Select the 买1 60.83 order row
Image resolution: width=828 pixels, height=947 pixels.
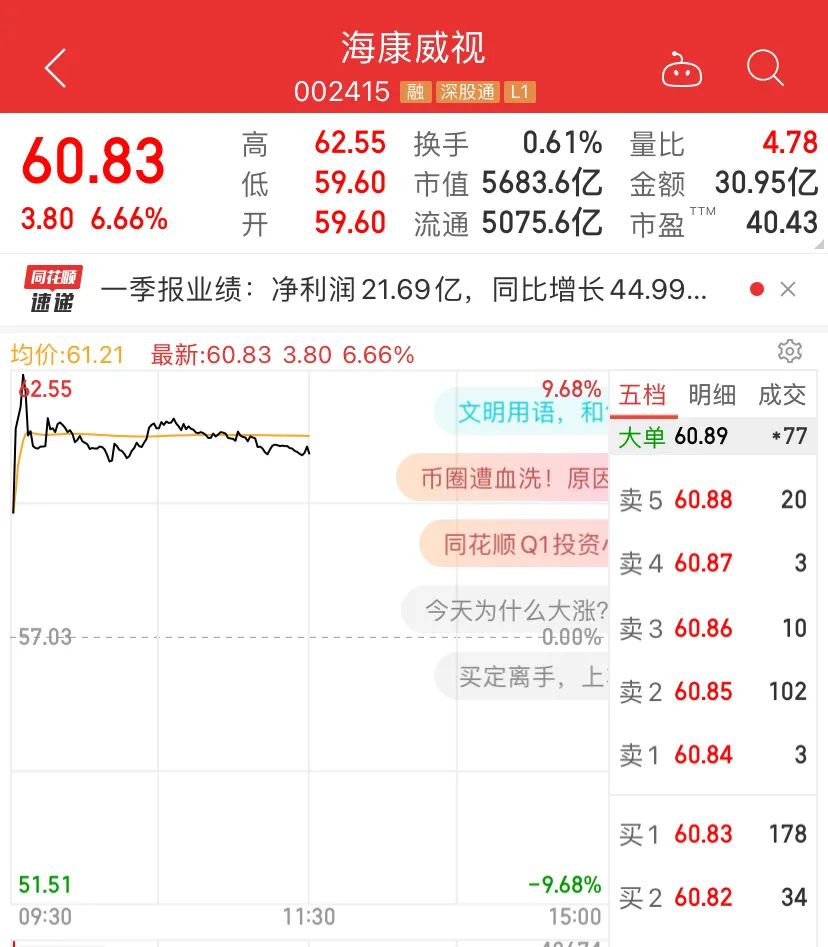click(x=712, y=834)
